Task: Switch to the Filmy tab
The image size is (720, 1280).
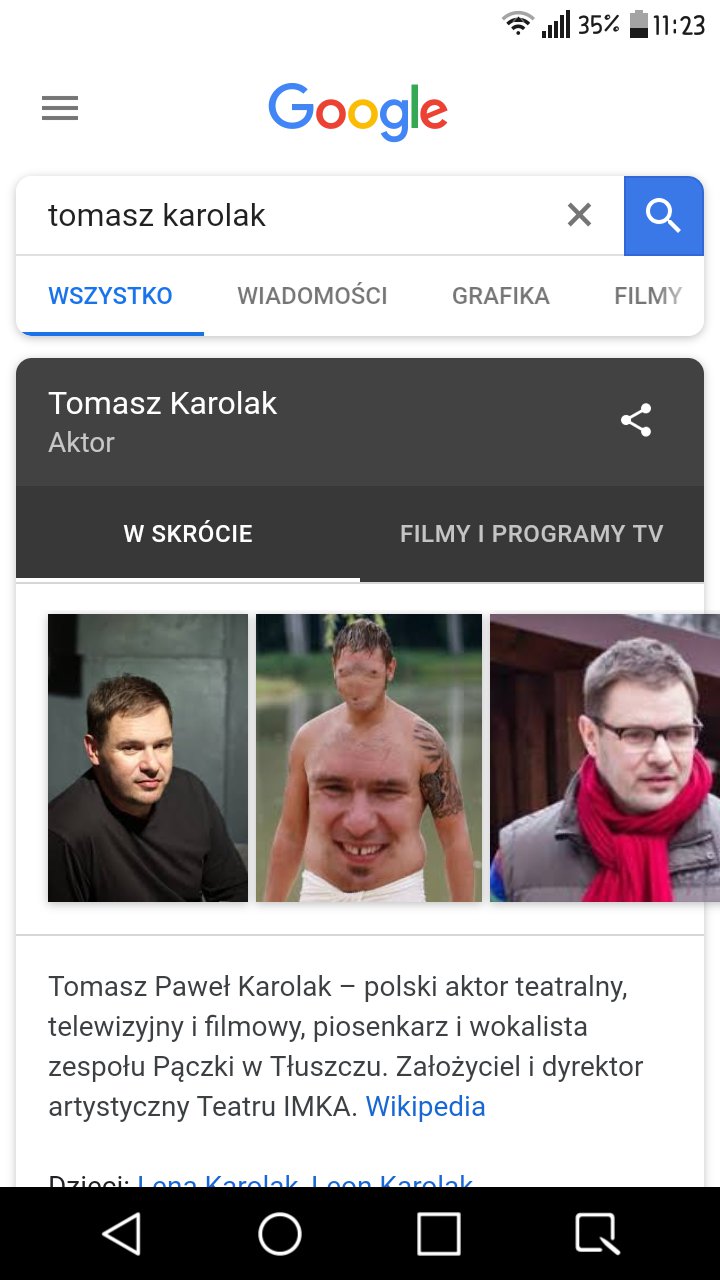Action: [x=648, y=296]
